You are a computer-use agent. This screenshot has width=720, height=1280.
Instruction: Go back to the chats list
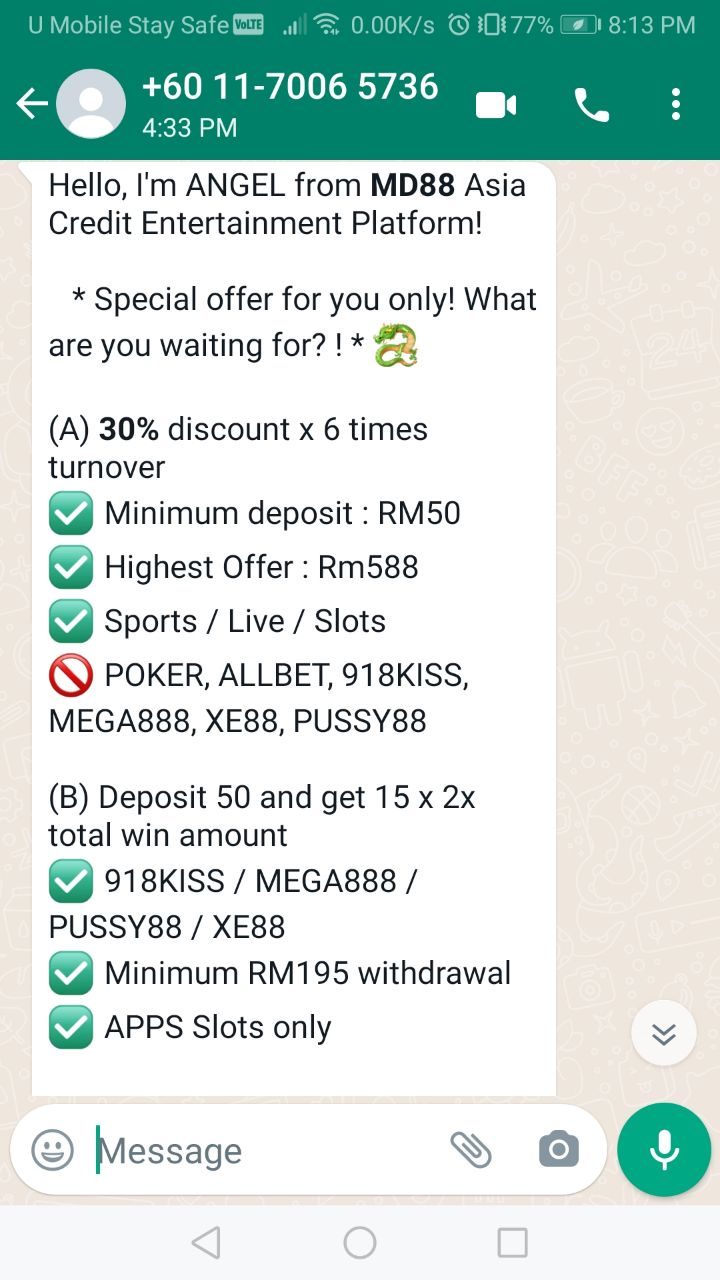pyautogui.click(x=32, y=104)
